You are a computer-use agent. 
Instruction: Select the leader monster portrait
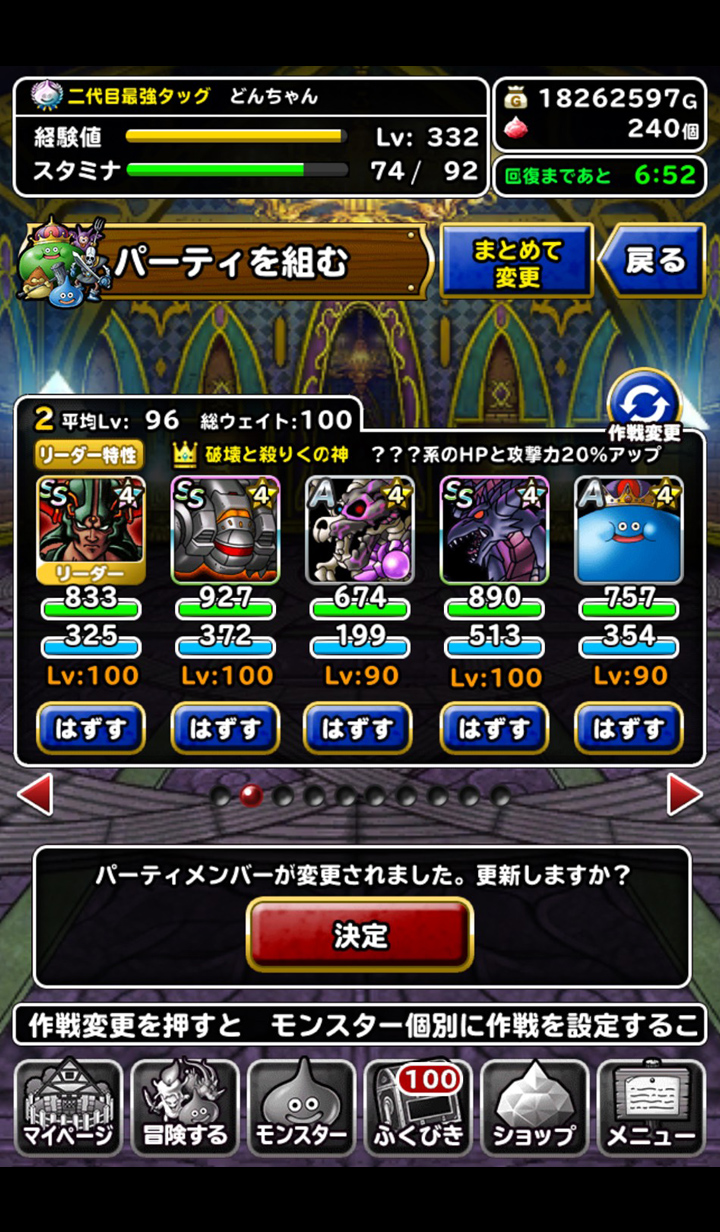coord(91,529)
